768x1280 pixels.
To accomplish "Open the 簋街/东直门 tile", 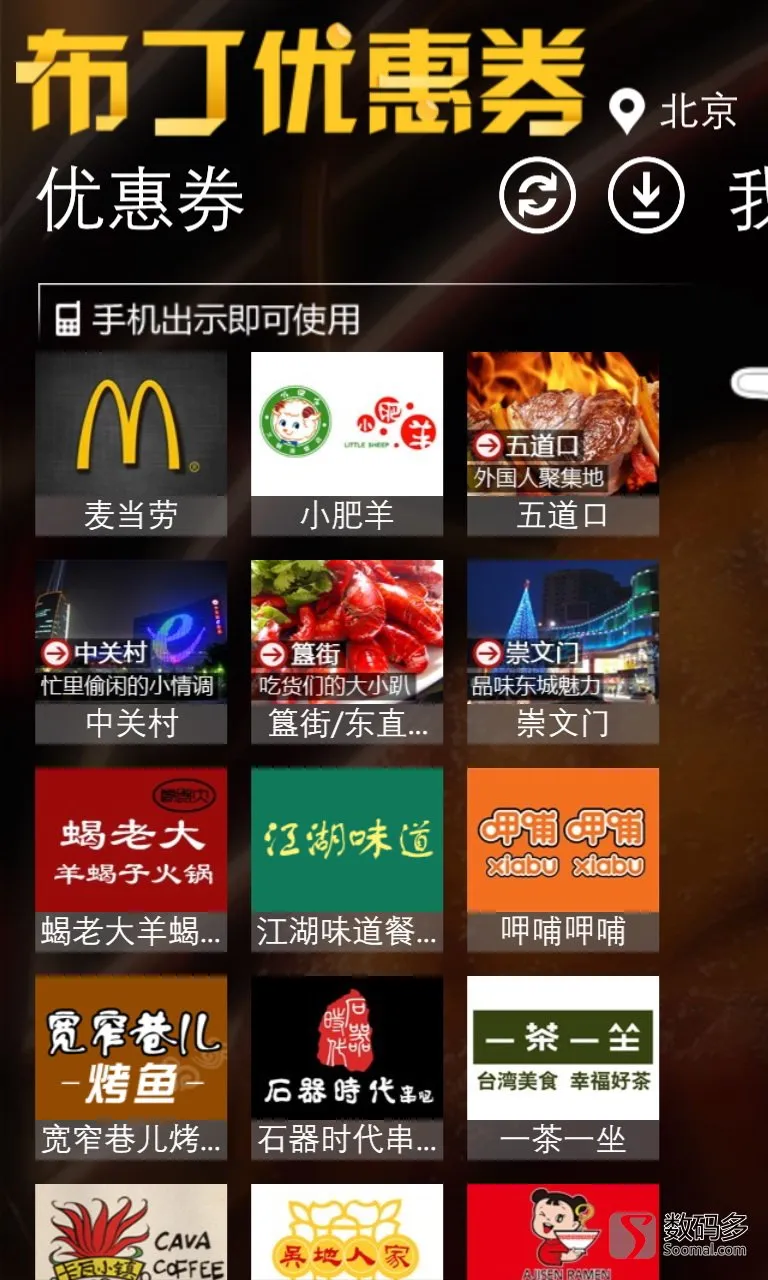I will pyautogui.click(x=347, y=651).
